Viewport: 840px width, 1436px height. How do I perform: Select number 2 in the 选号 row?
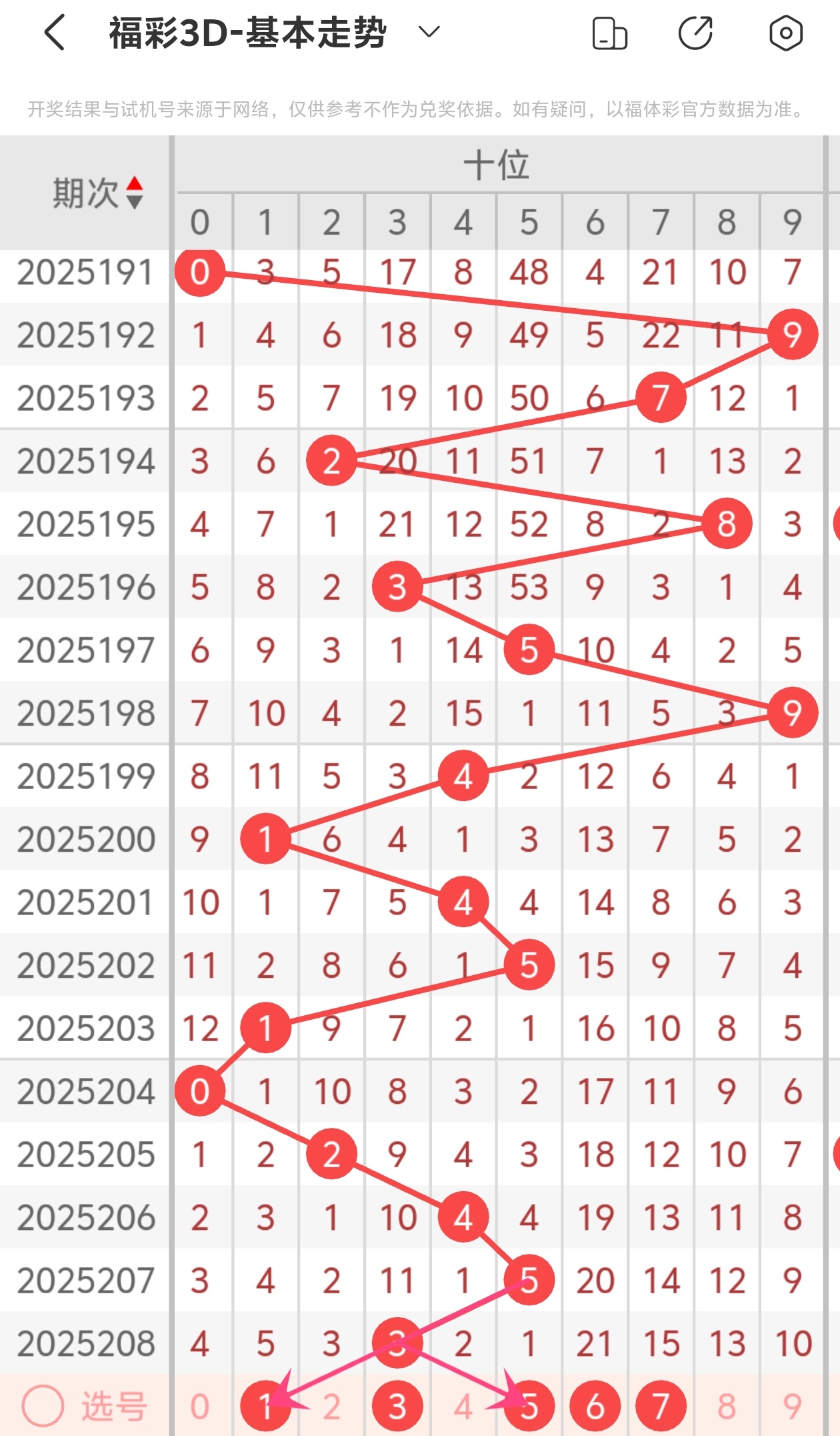coord(331,1406)
